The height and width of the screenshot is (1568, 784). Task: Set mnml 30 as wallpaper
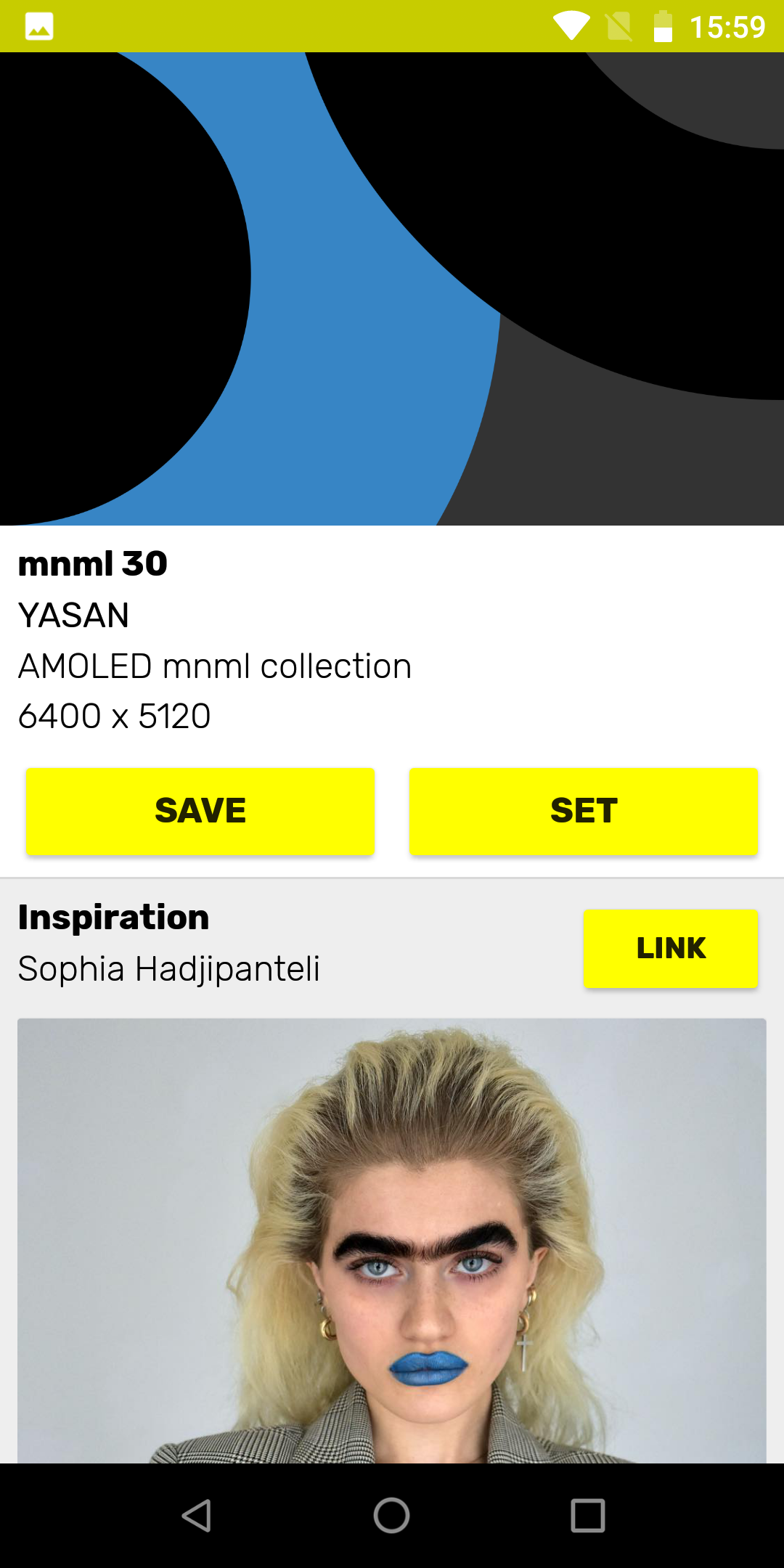(584, 811)
